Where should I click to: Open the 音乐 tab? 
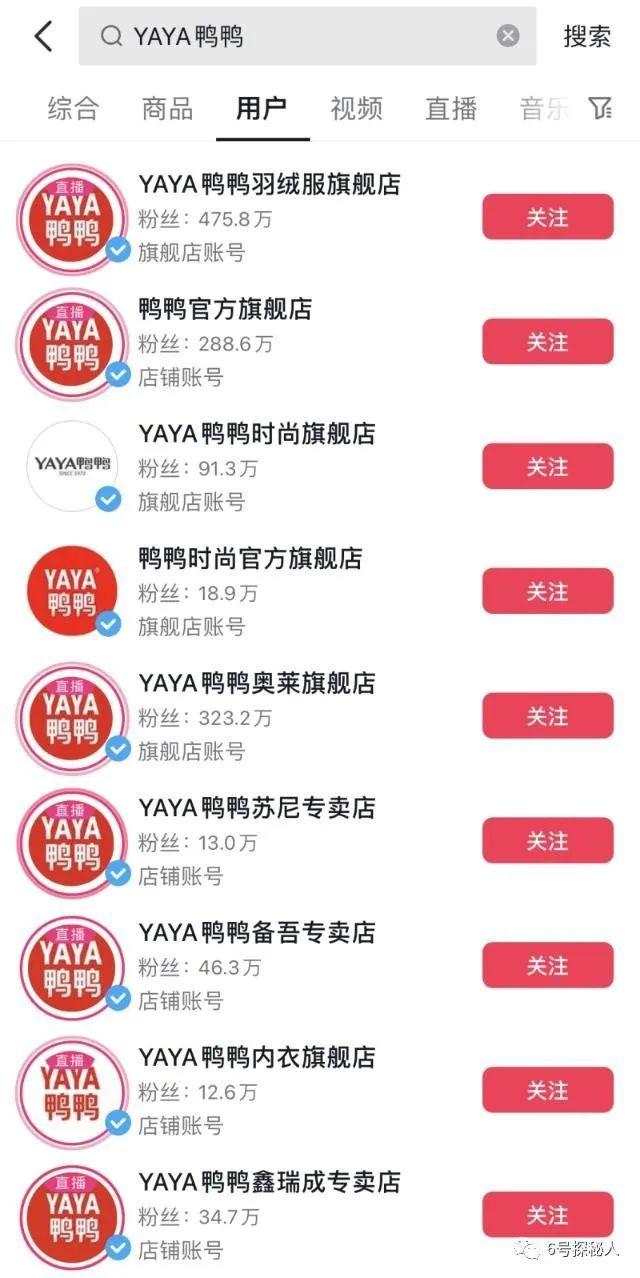pyautogui.click(x=545, y=109)
